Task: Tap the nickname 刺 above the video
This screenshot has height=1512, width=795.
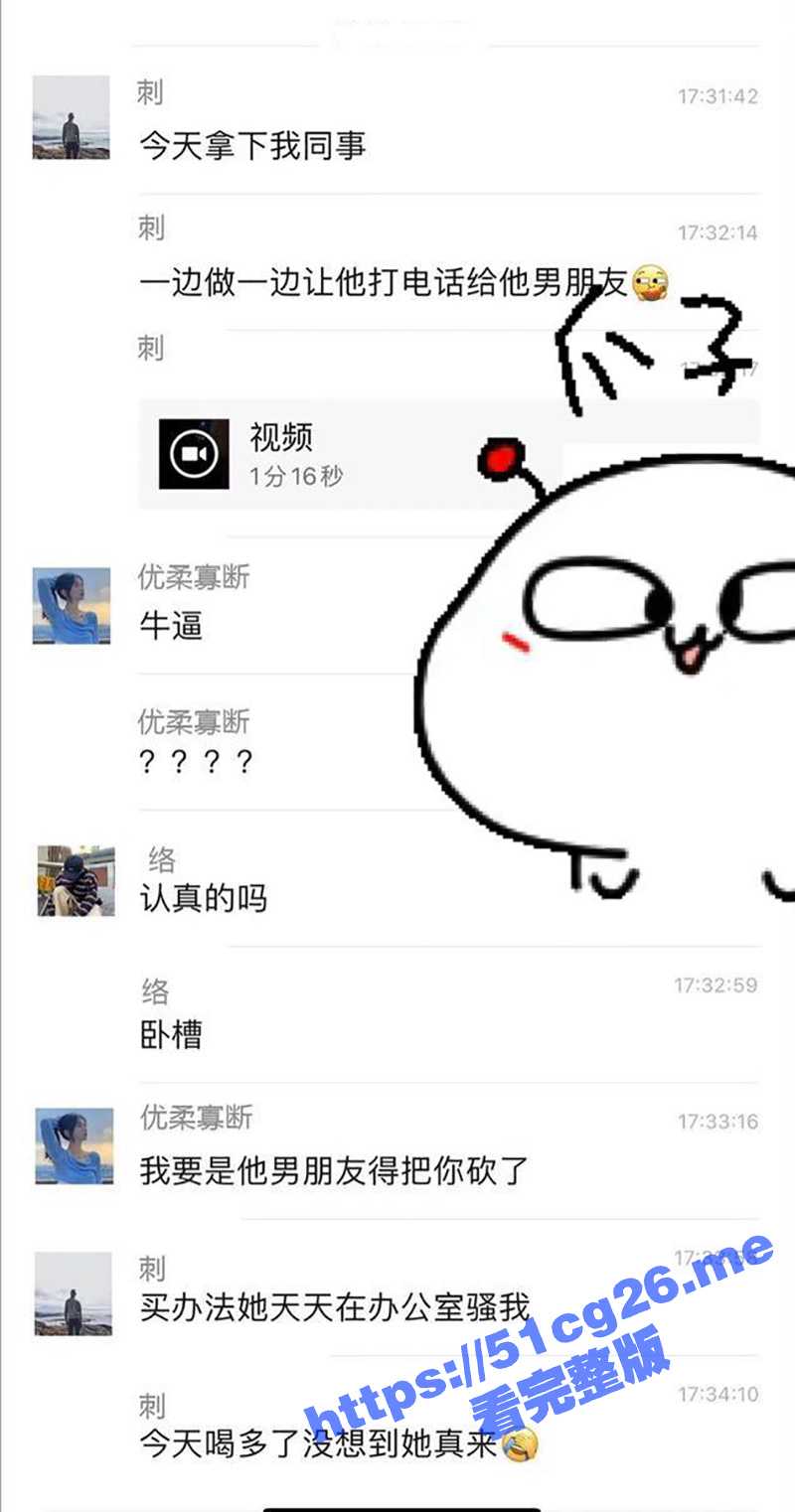Action: [x=149, y=350]
